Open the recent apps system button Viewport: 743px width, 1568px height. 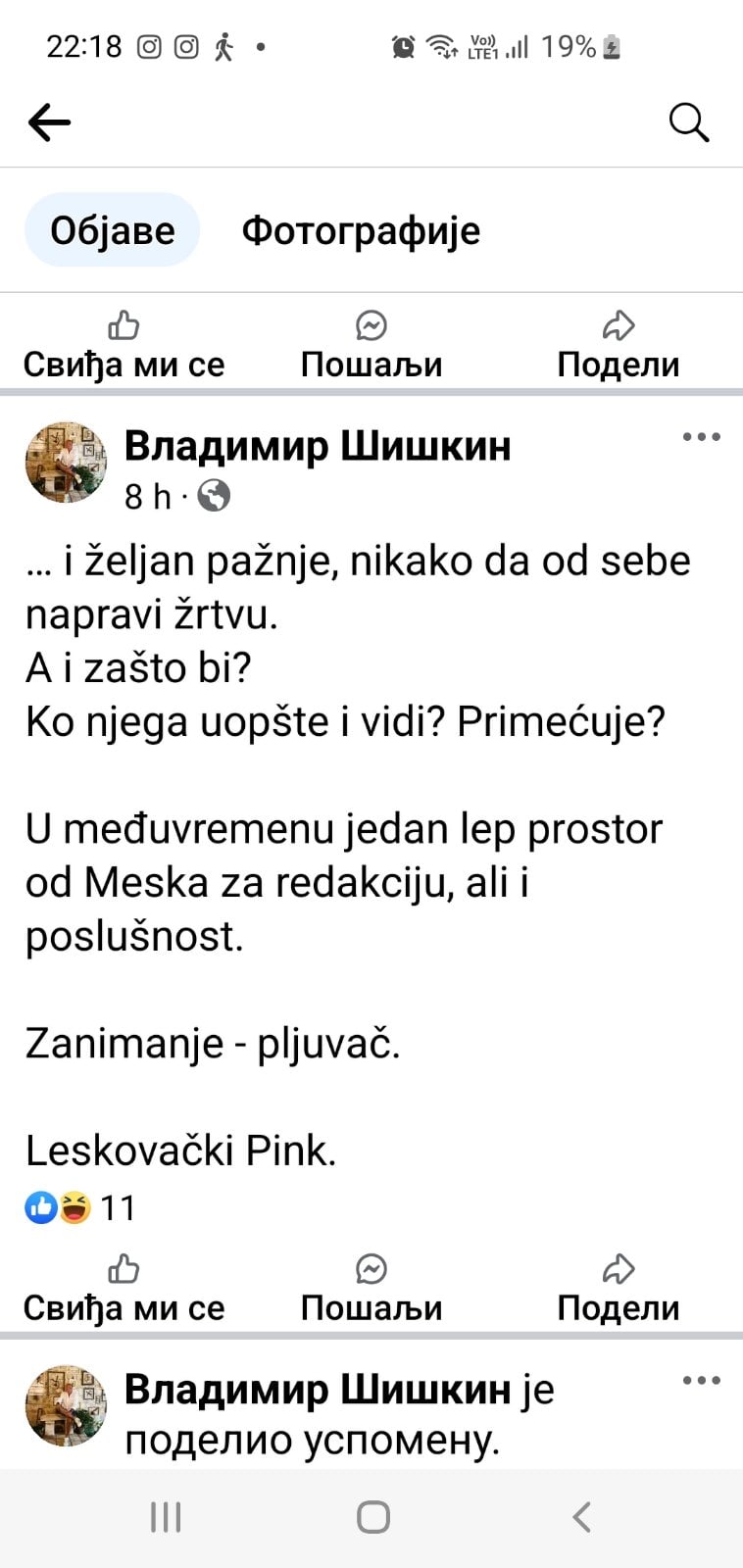[166, 1517]
